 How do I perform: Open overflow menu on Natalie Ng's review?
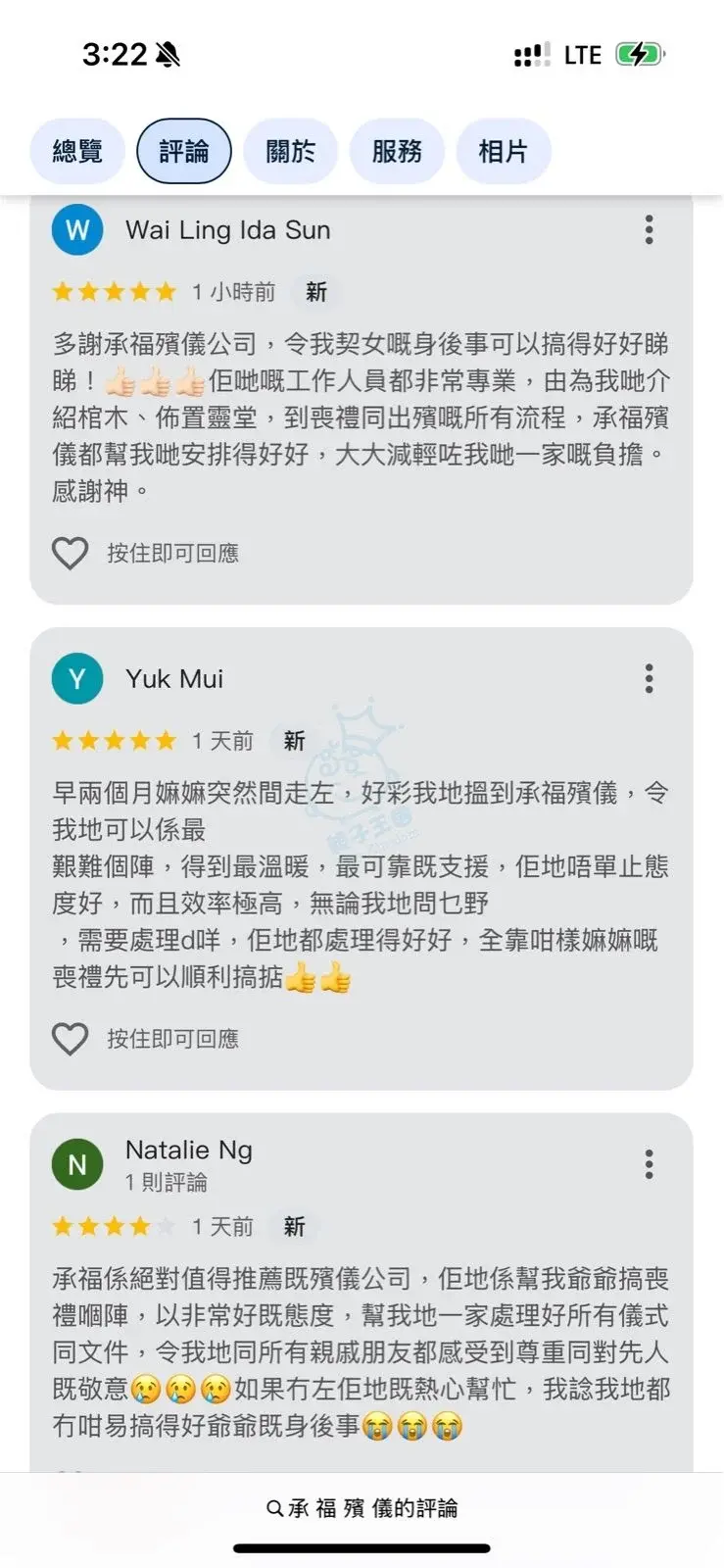tap(649, 1164)
